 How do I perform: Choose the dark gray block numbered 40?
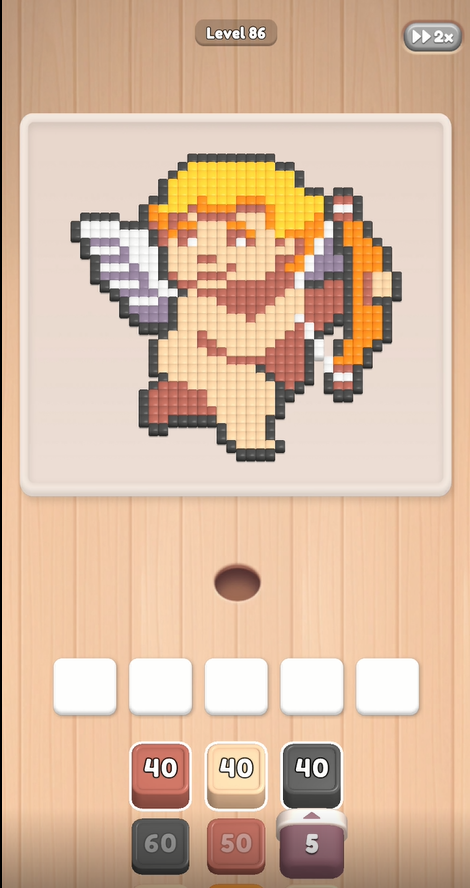(x=312, y=775)
